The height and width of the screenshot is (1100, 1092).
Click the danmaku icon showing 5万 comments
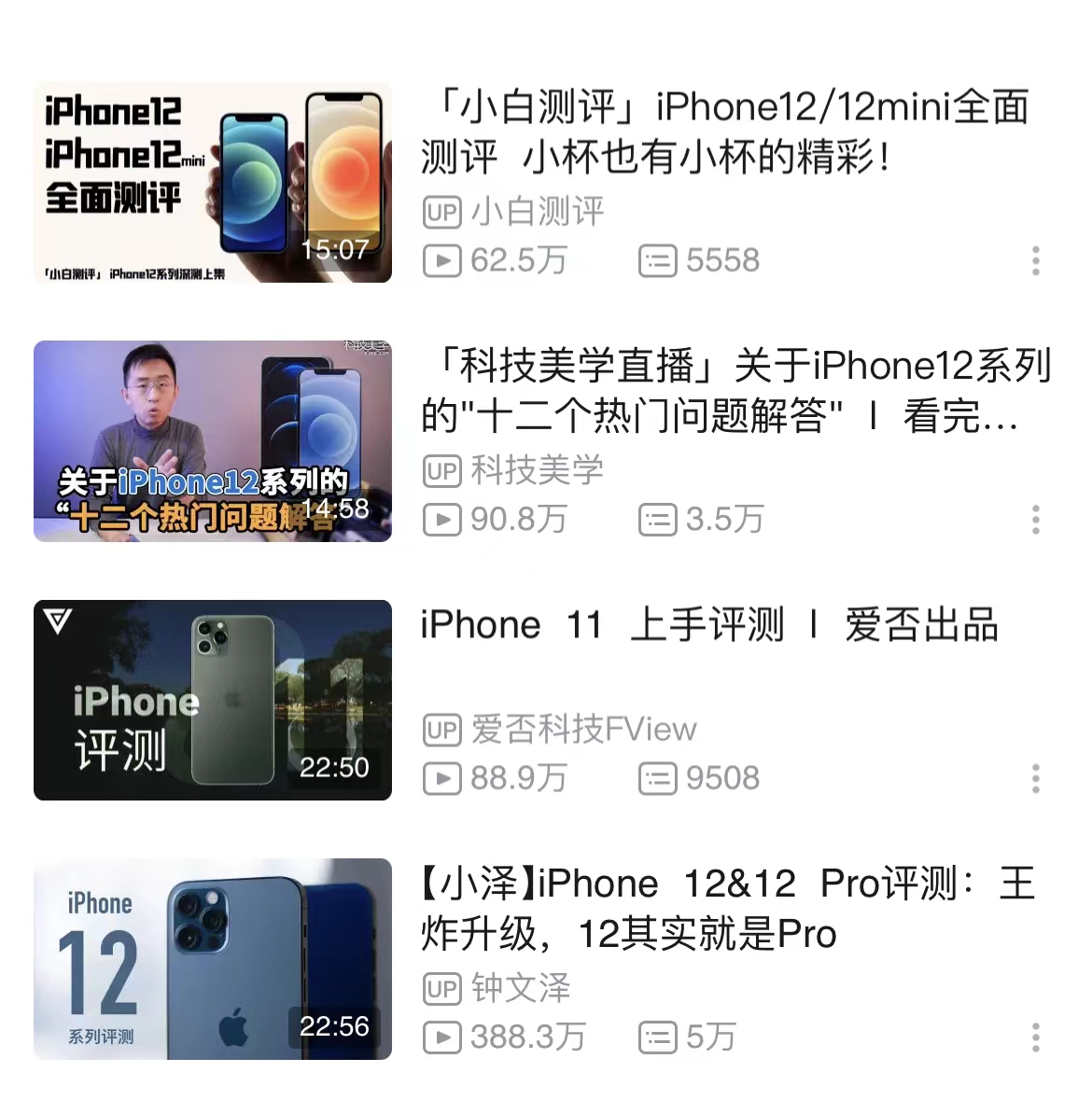point(659,1037)
